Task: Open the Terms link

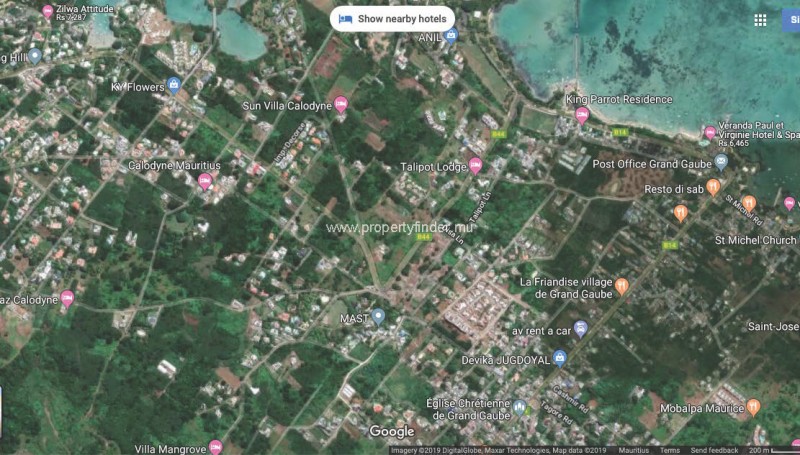Action: [x=670, y=450]
